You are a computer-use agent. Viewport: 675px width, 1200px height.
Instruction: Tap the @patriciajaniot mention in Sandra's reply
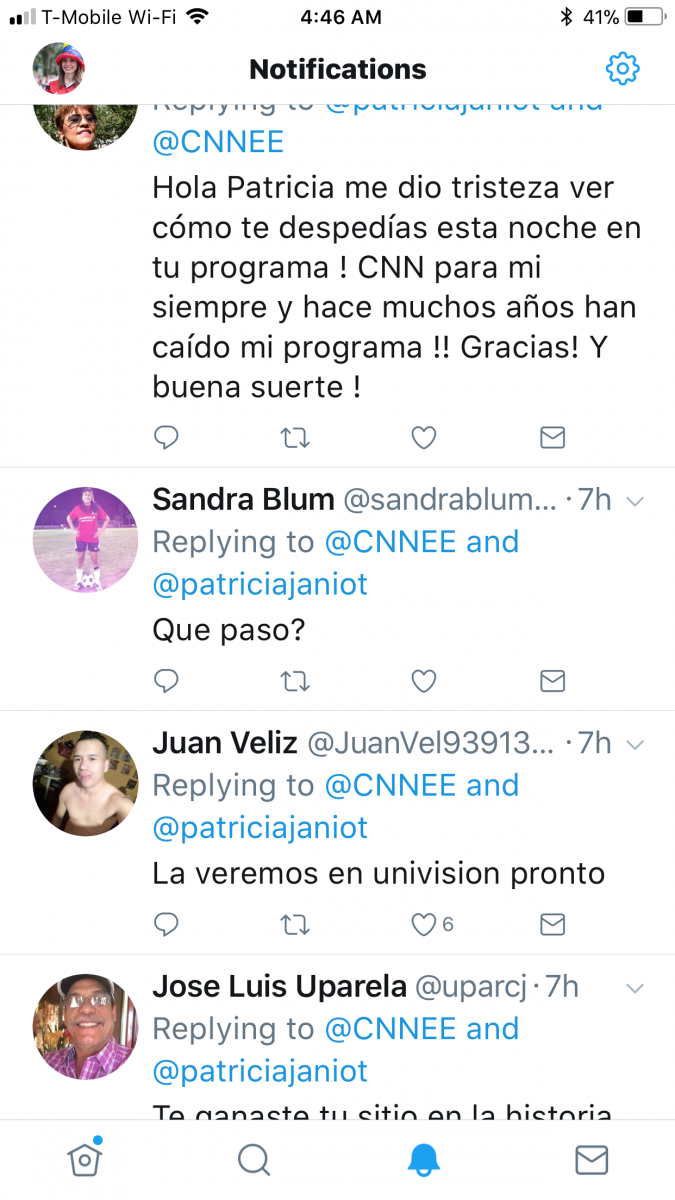point(260,584)
